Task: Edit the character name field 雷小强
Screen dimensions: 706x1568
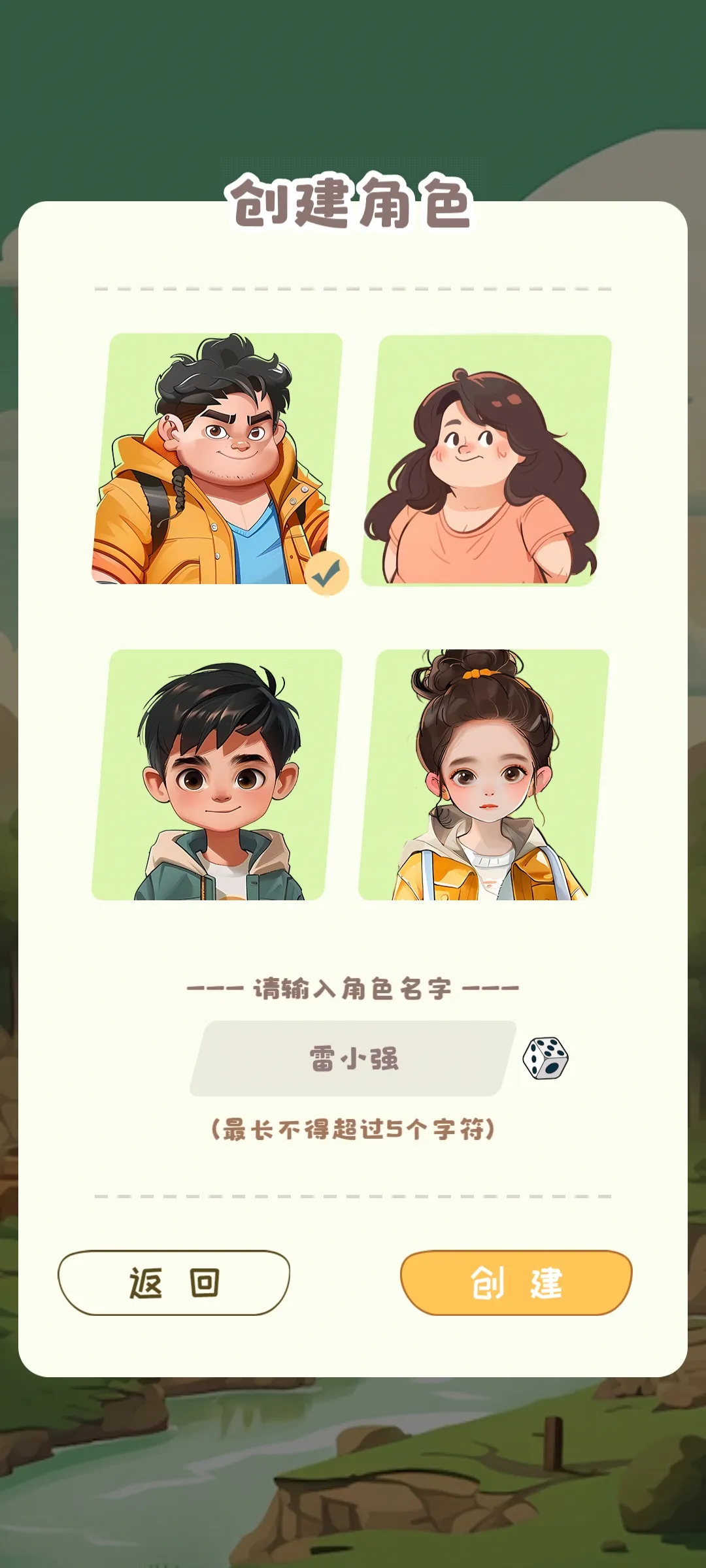Action: (x=353, y=1058)
